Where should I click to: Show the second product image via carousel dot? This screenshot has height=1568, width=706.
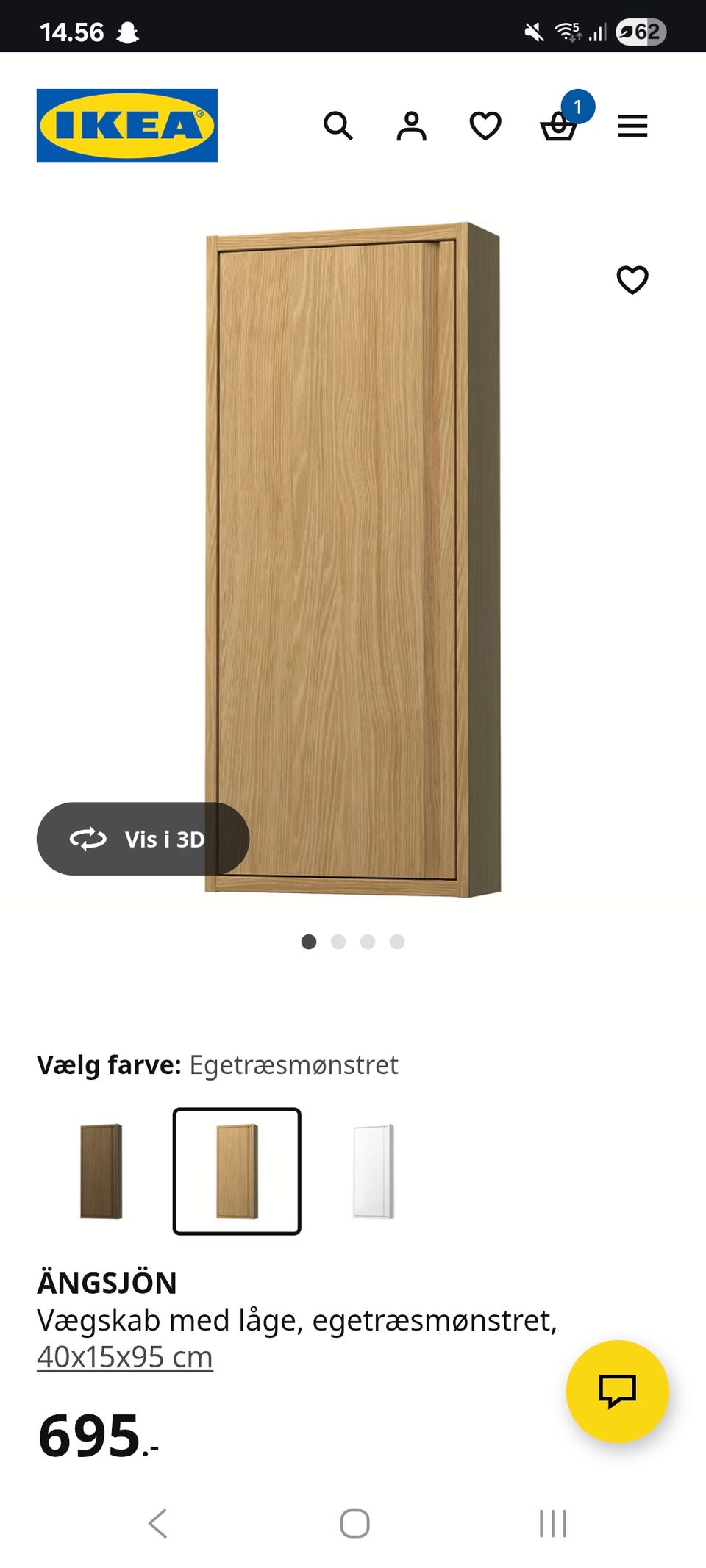point(338,942)
